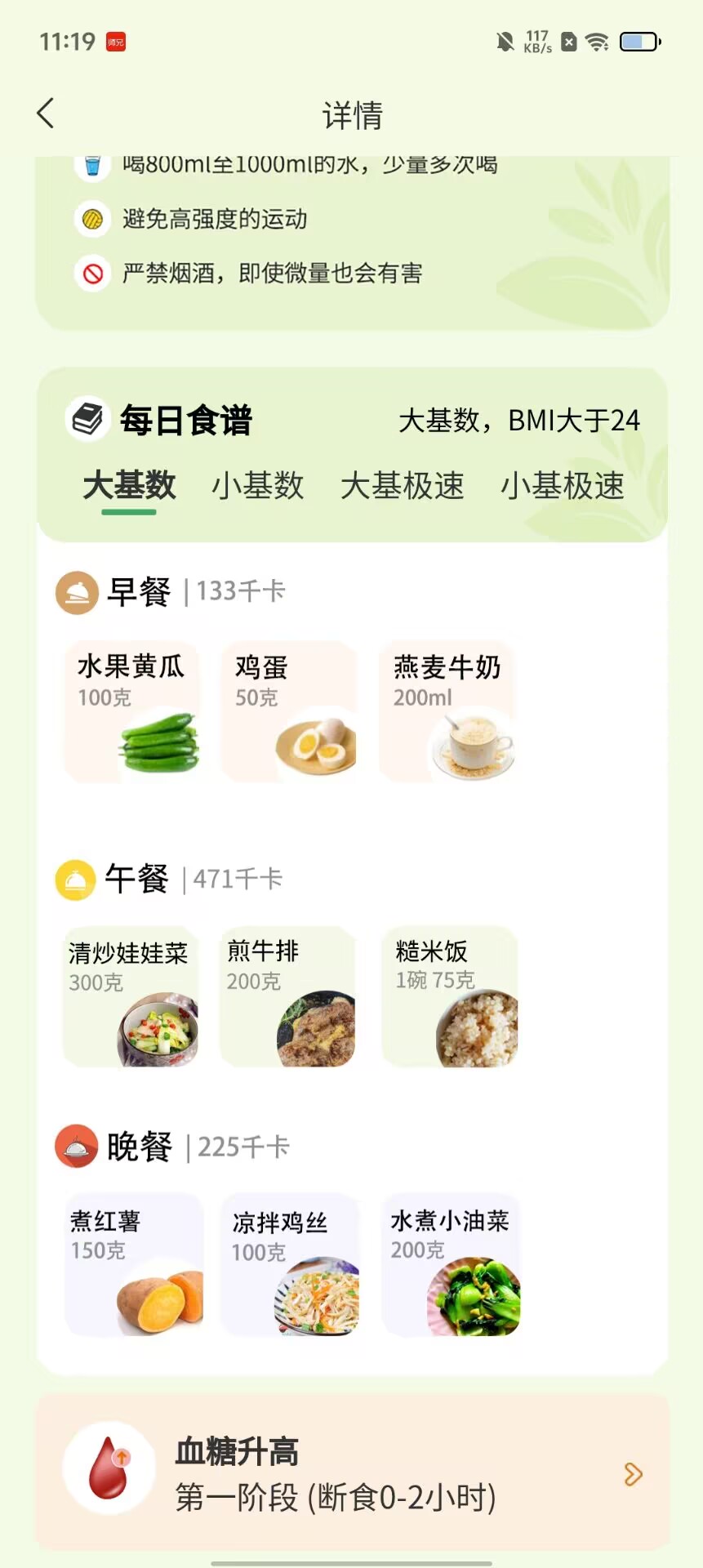This screenshot has width=703, height=1568.
Task: View the 鸡蛋 breakfast item
Action: coord(289,711)
